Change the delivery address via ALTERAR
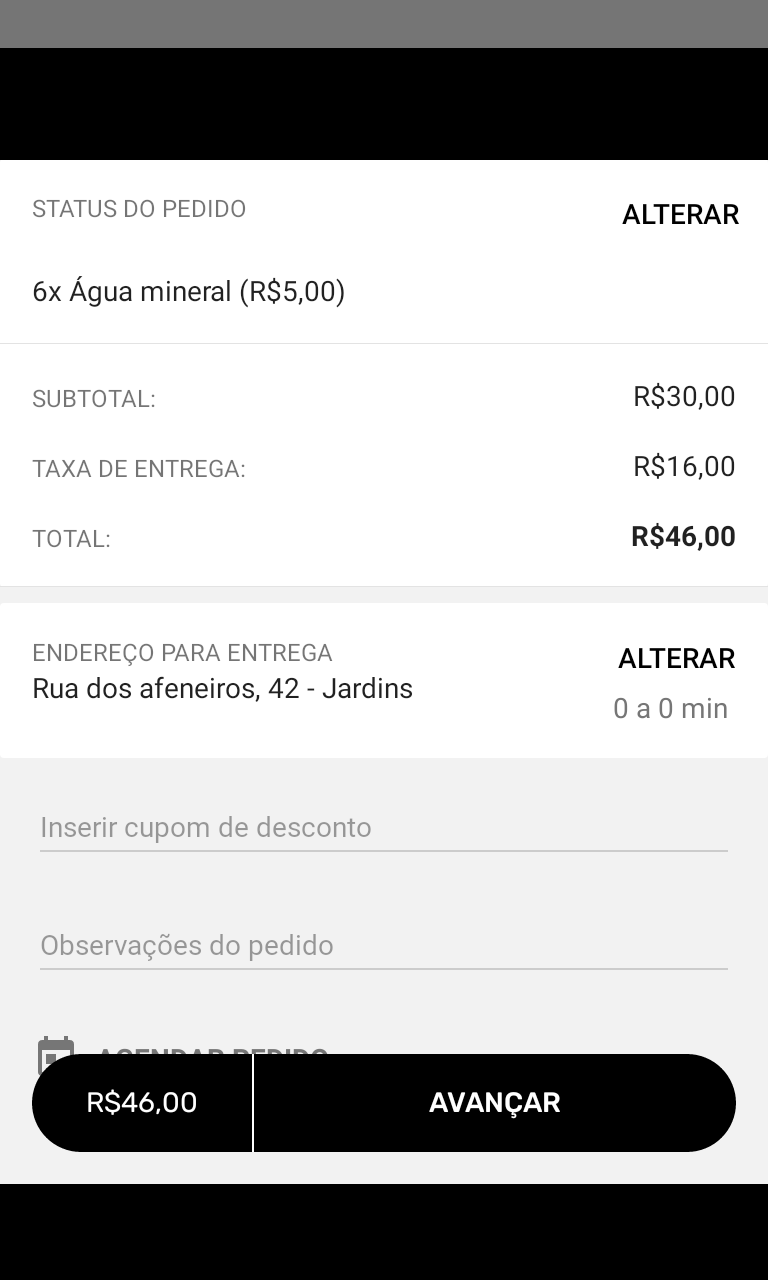Image resolution: width=768 pixels, height=1280 pixels. point(676,659)
